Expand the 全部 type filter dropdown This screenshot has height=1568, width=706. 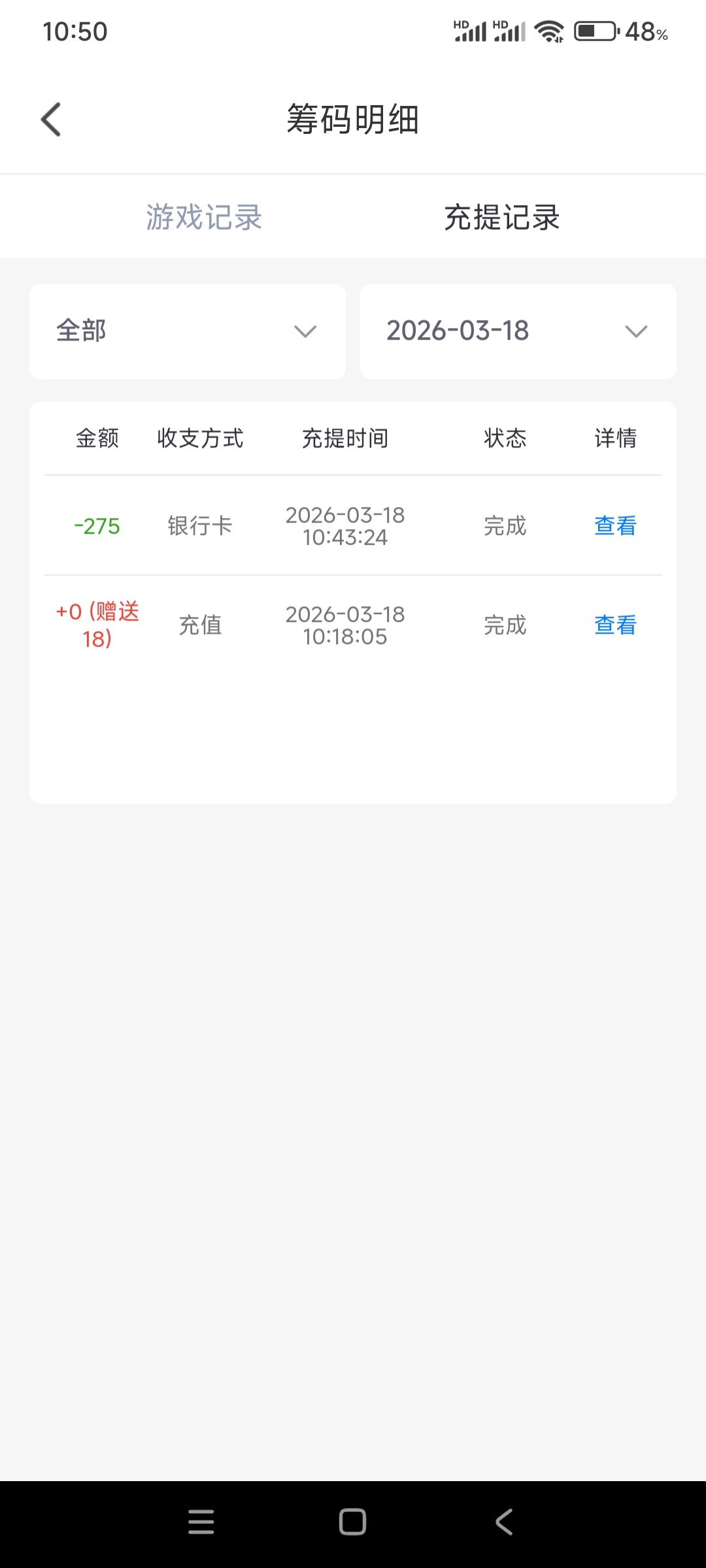tap(188, 331)
